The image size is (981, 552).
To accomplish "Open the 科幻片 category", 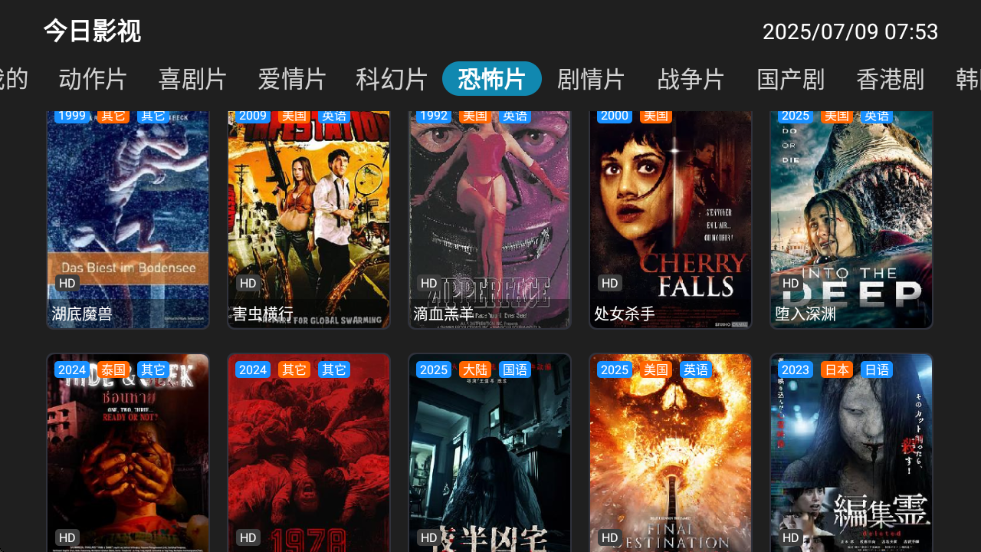I will click(390, 79).
